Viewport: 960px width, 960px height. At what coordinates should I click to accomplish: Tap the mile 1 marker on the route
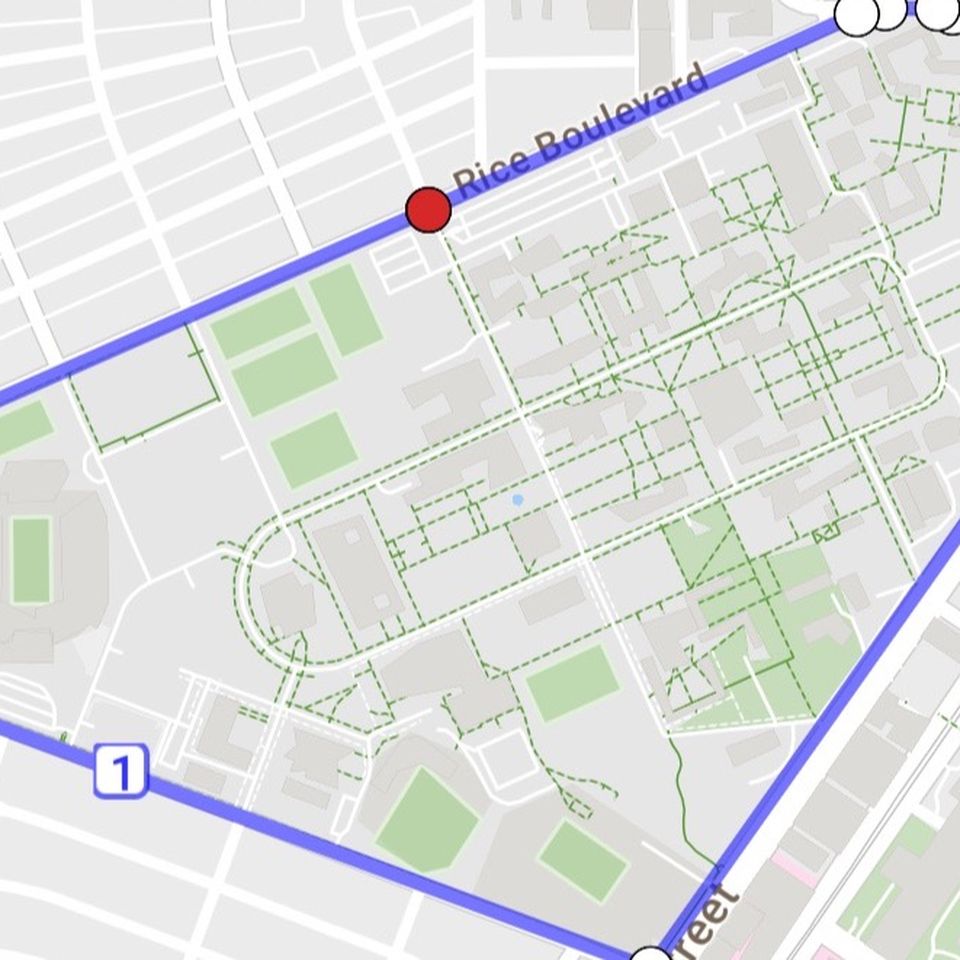121,771
